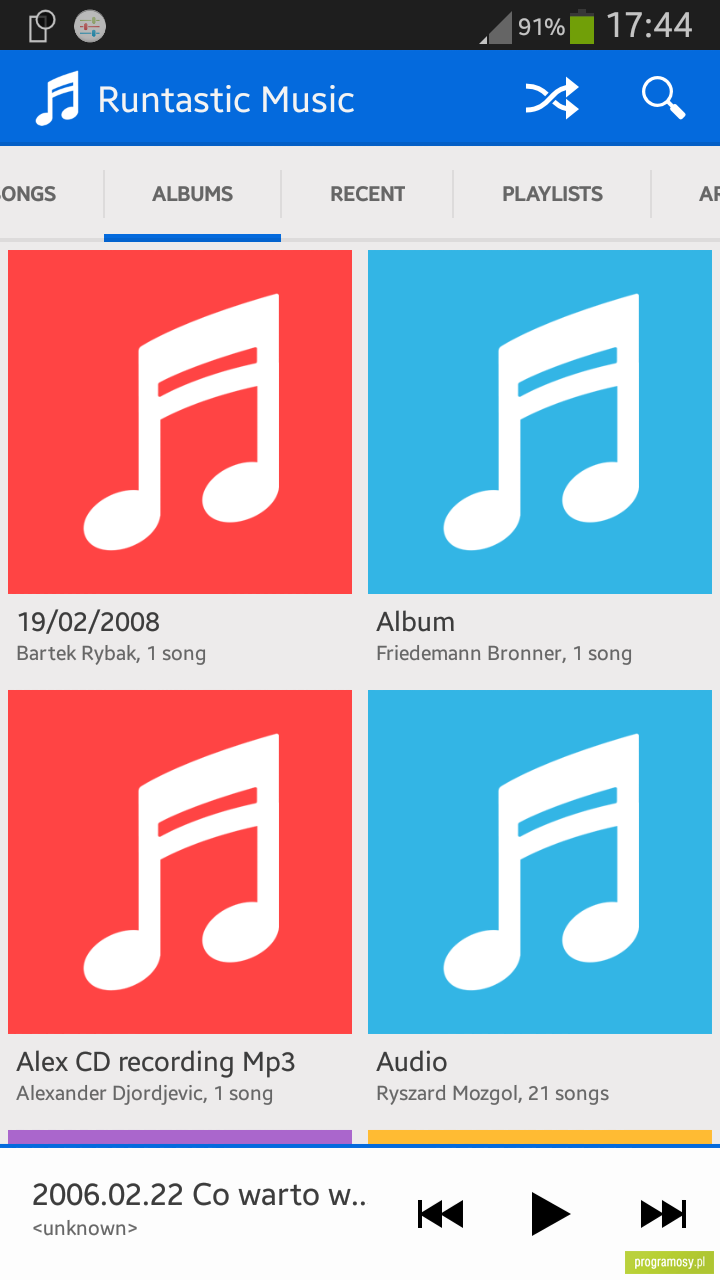
Task: Switch to the Recent tab
Action: click(367, 194)
